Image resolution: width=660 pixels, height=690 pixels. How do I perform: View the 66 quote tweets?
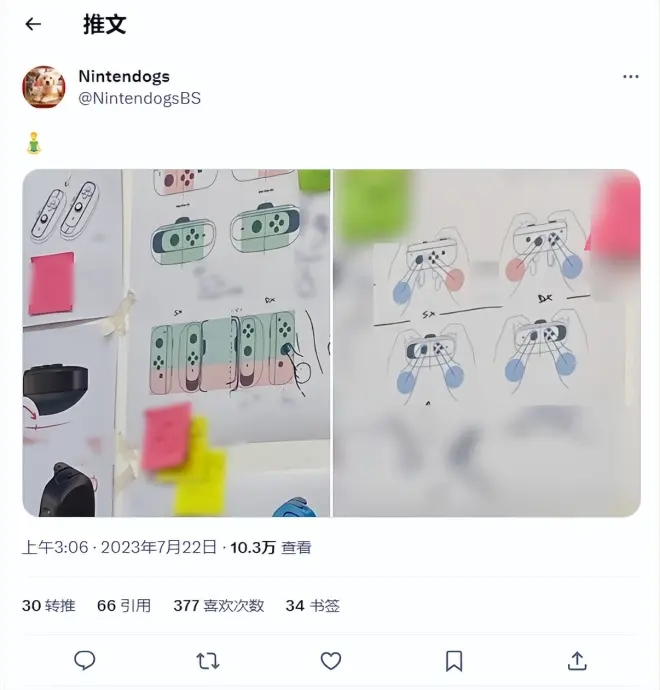tap(123, 605)
